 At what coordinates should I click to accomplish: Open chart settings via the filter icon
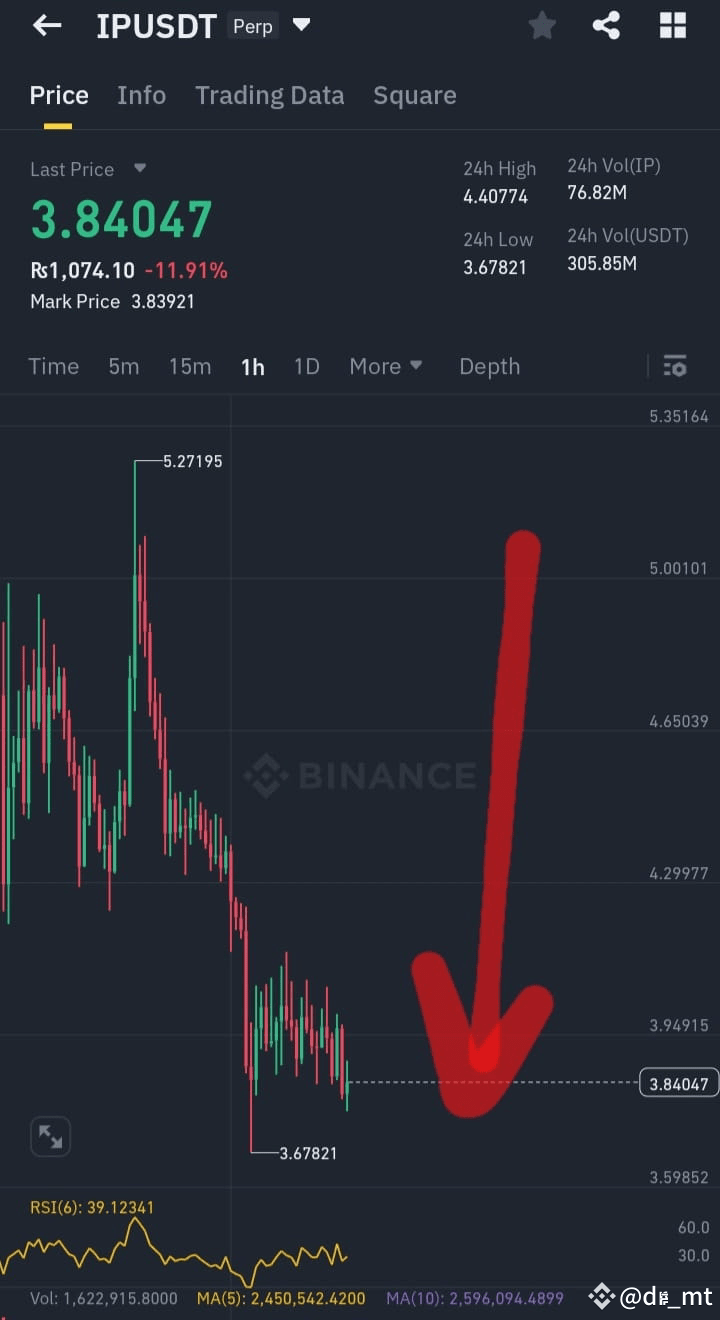pos(675,366)
